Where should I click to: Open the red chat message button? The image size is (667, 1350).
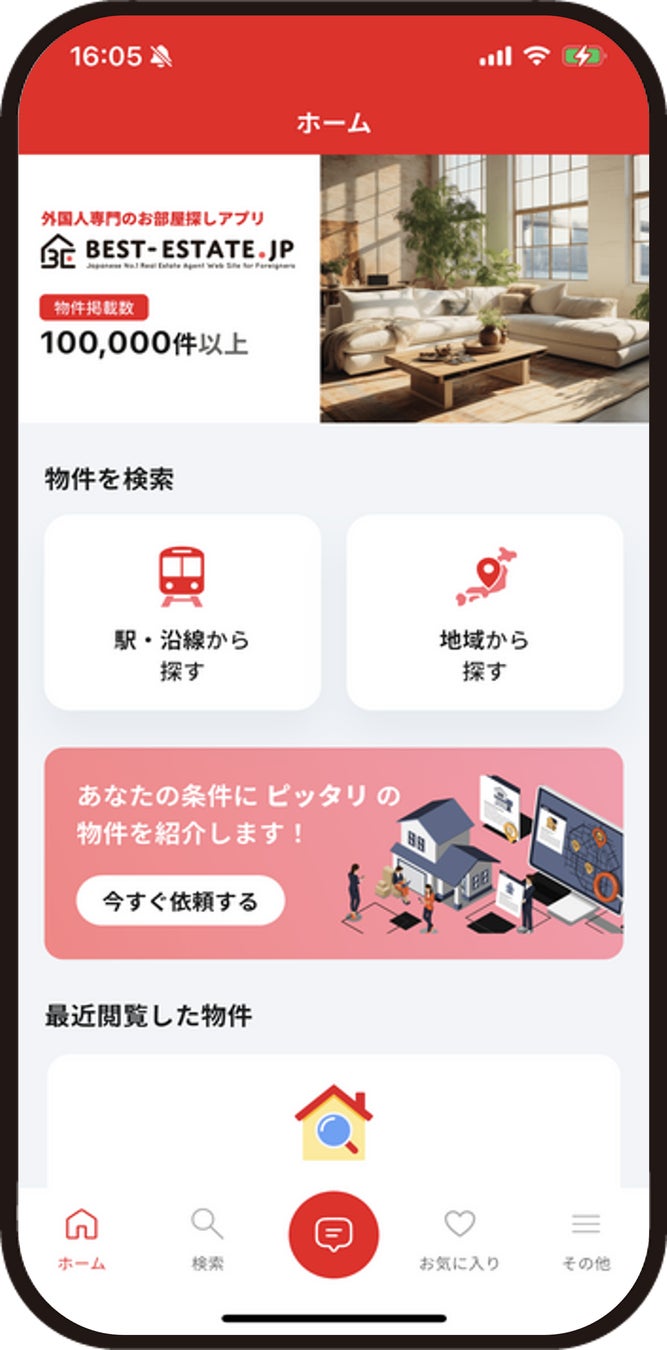333,1235
